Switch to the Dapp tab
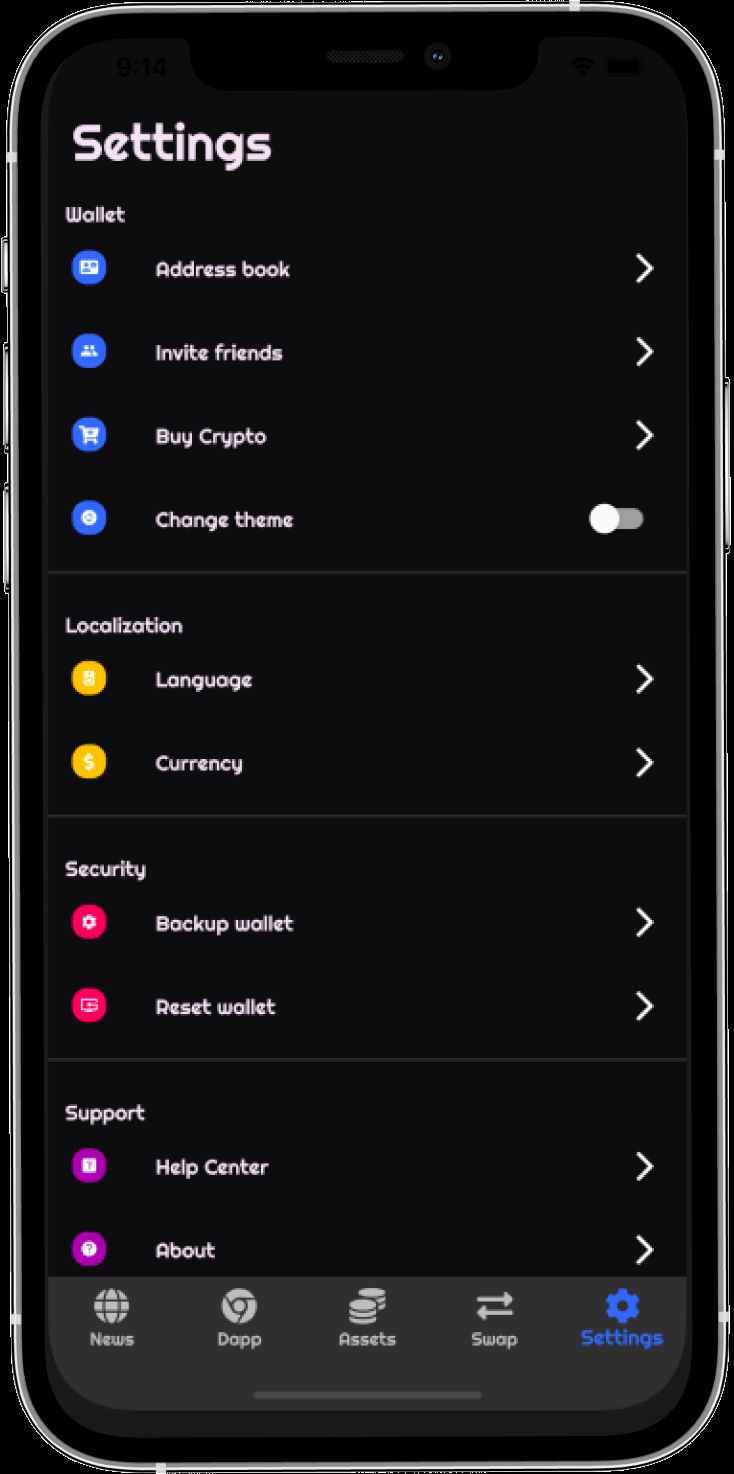The height and width of the screenshot is (1474, 734). [239, 1319]
